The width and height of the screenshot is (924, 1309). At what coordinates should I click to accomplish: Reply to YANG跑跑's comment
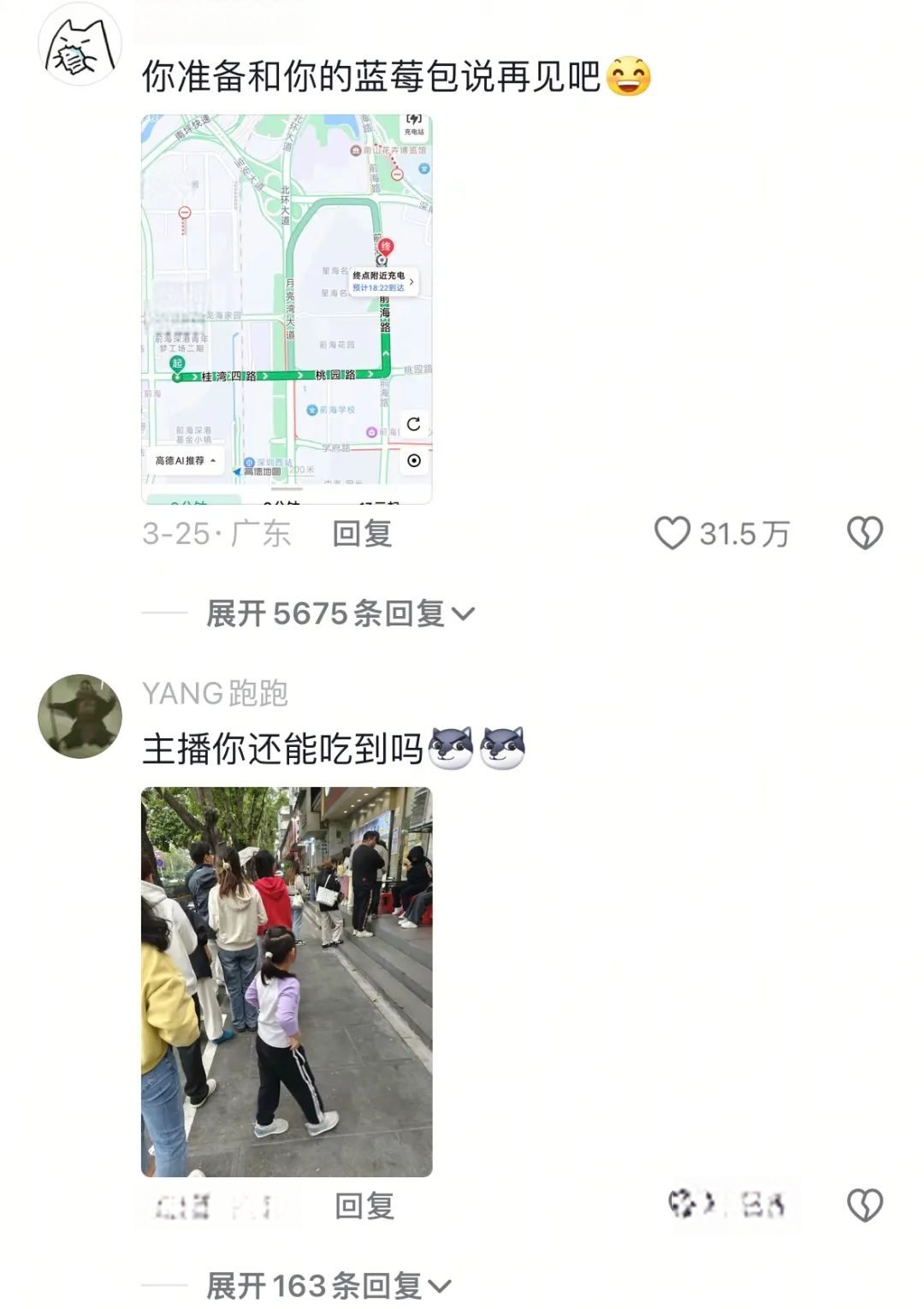coord(364,1206)
